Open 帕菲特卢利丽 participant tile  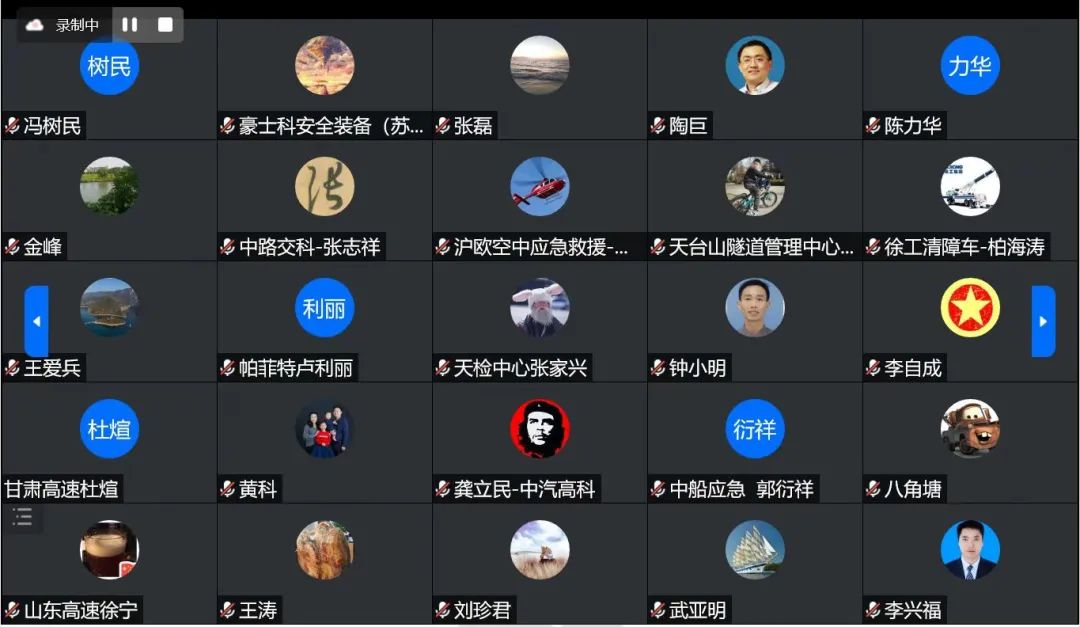(x=324, y=320)
